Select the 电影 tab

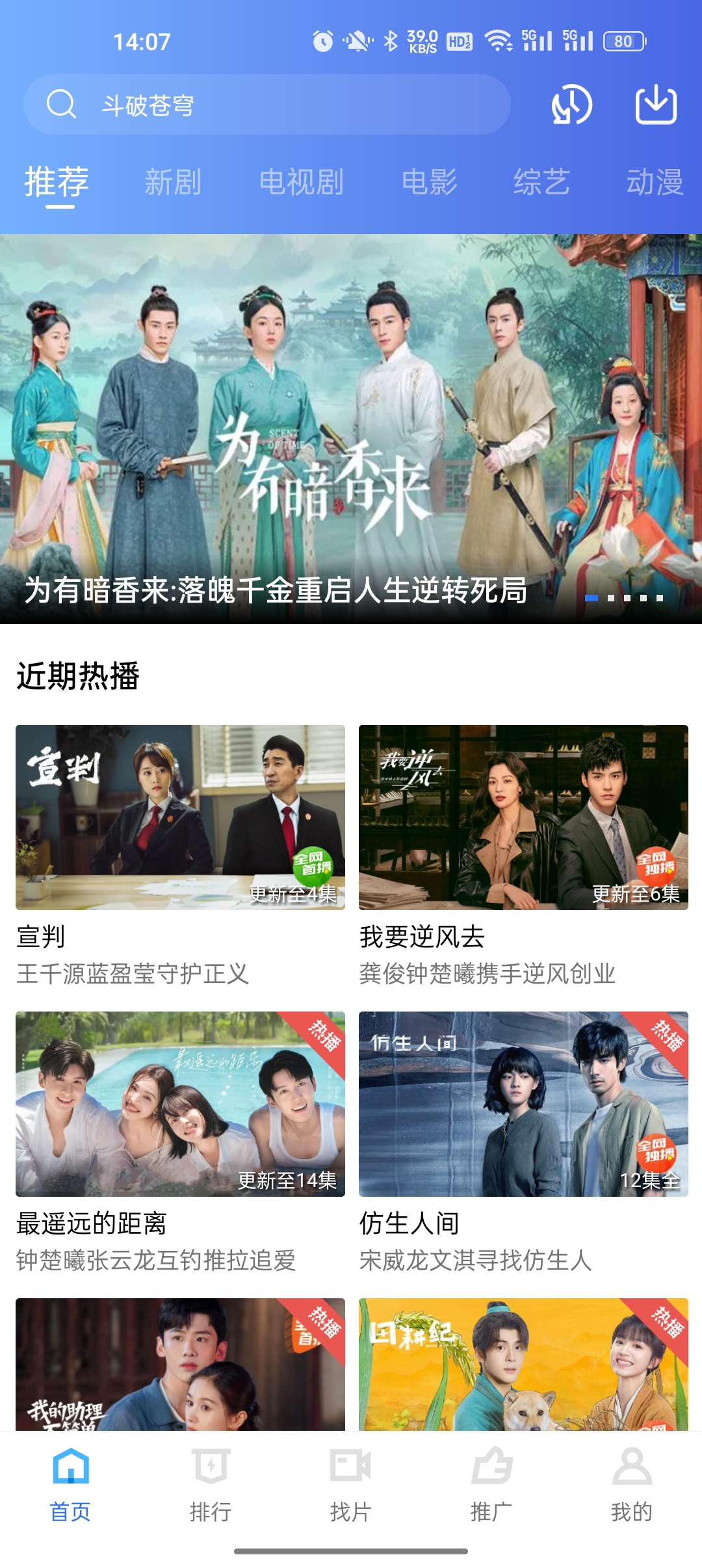point(430,182)
